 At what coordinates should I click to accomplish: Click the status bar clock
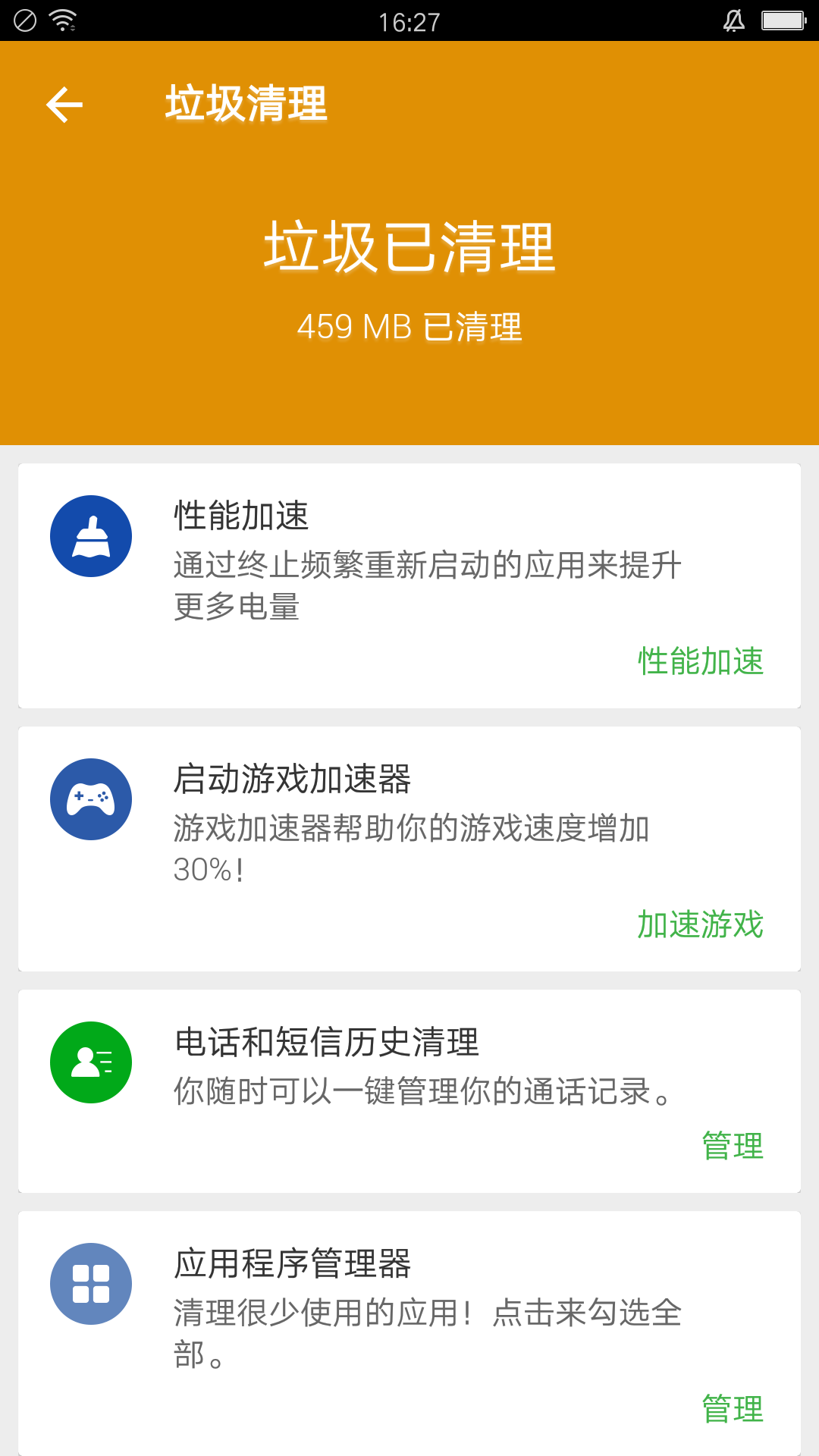click(x=409, y=20)
